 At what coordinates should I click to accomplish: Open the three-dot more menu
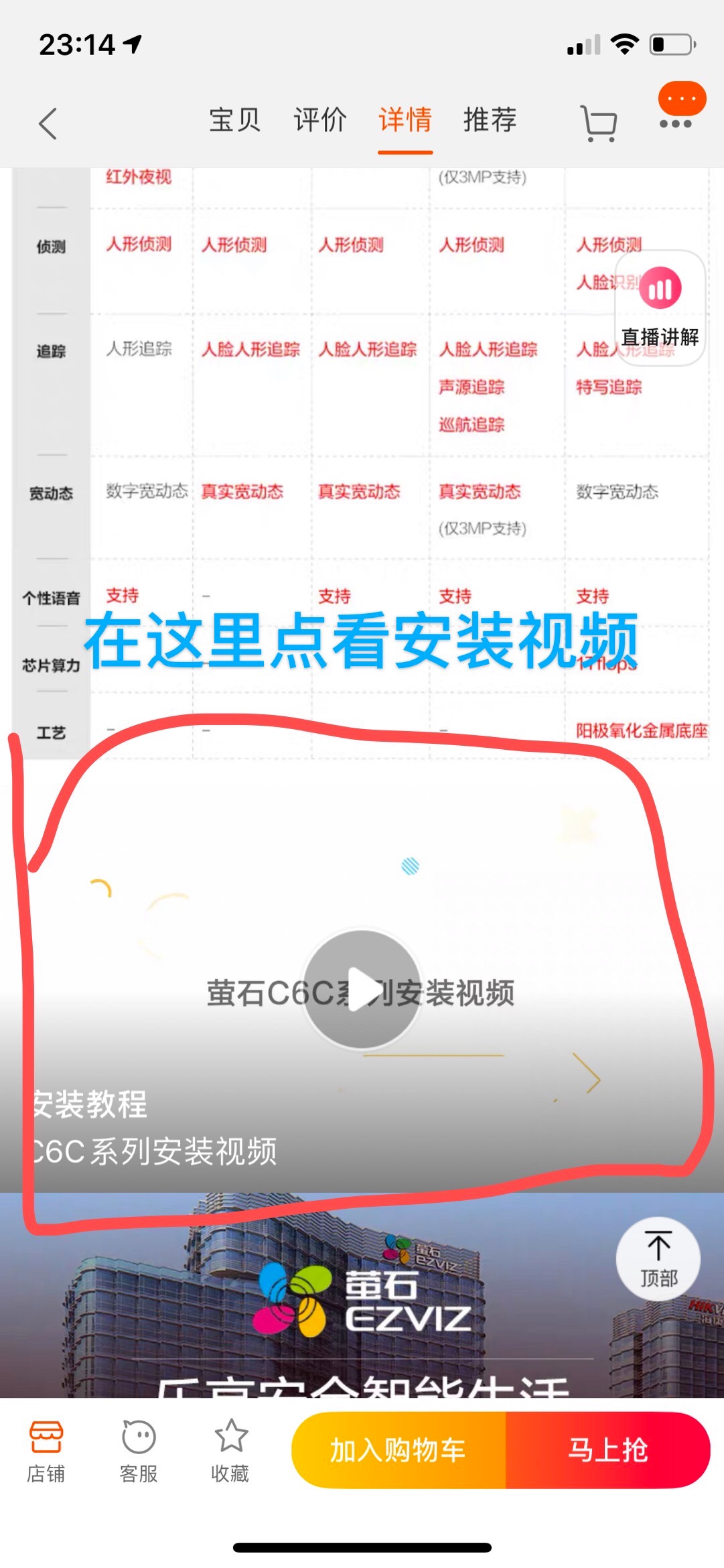pos(676,123)
